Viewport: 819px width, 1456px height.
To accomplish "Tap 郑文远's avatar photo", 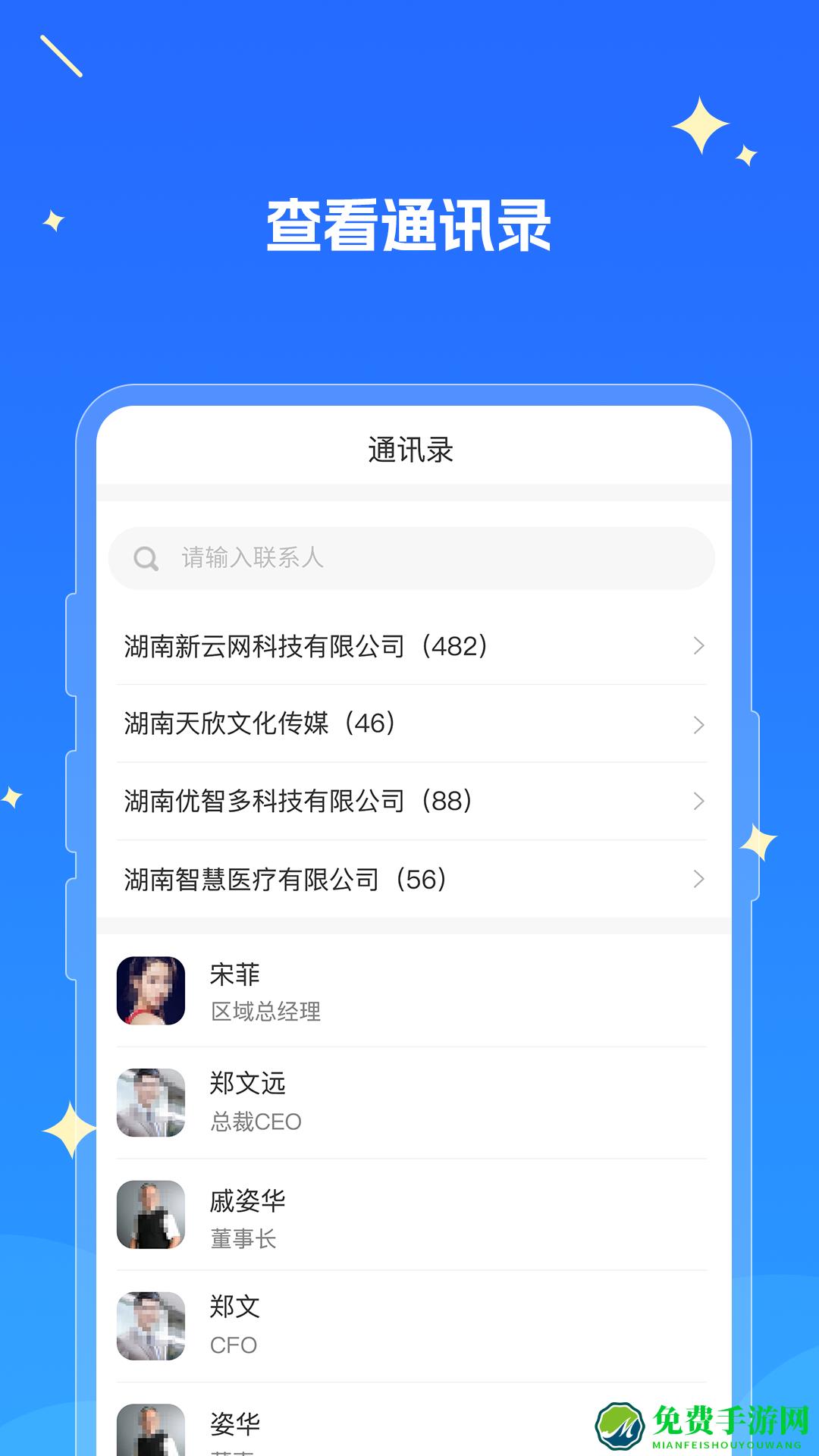I will 151,1103.
